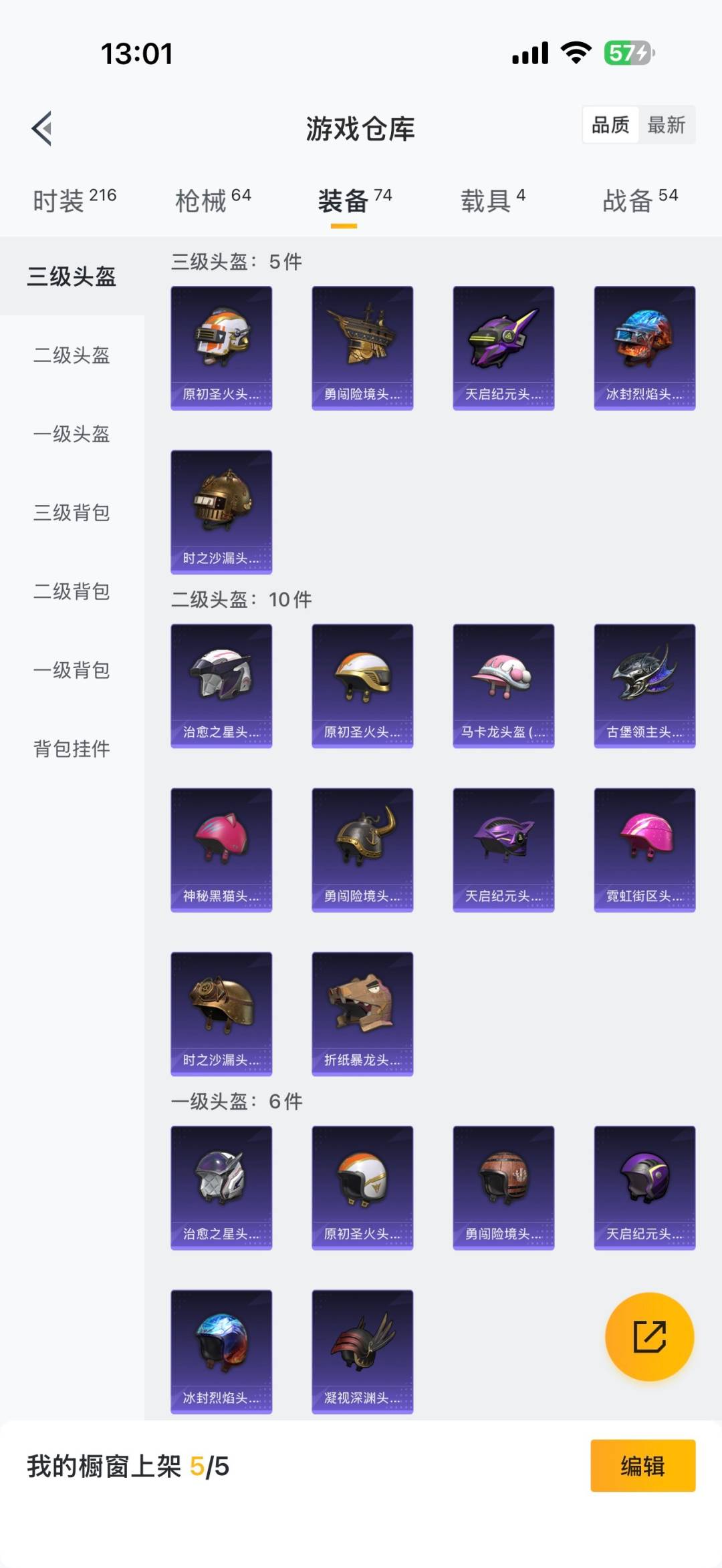Go back using the back arrow

(42, 128)
